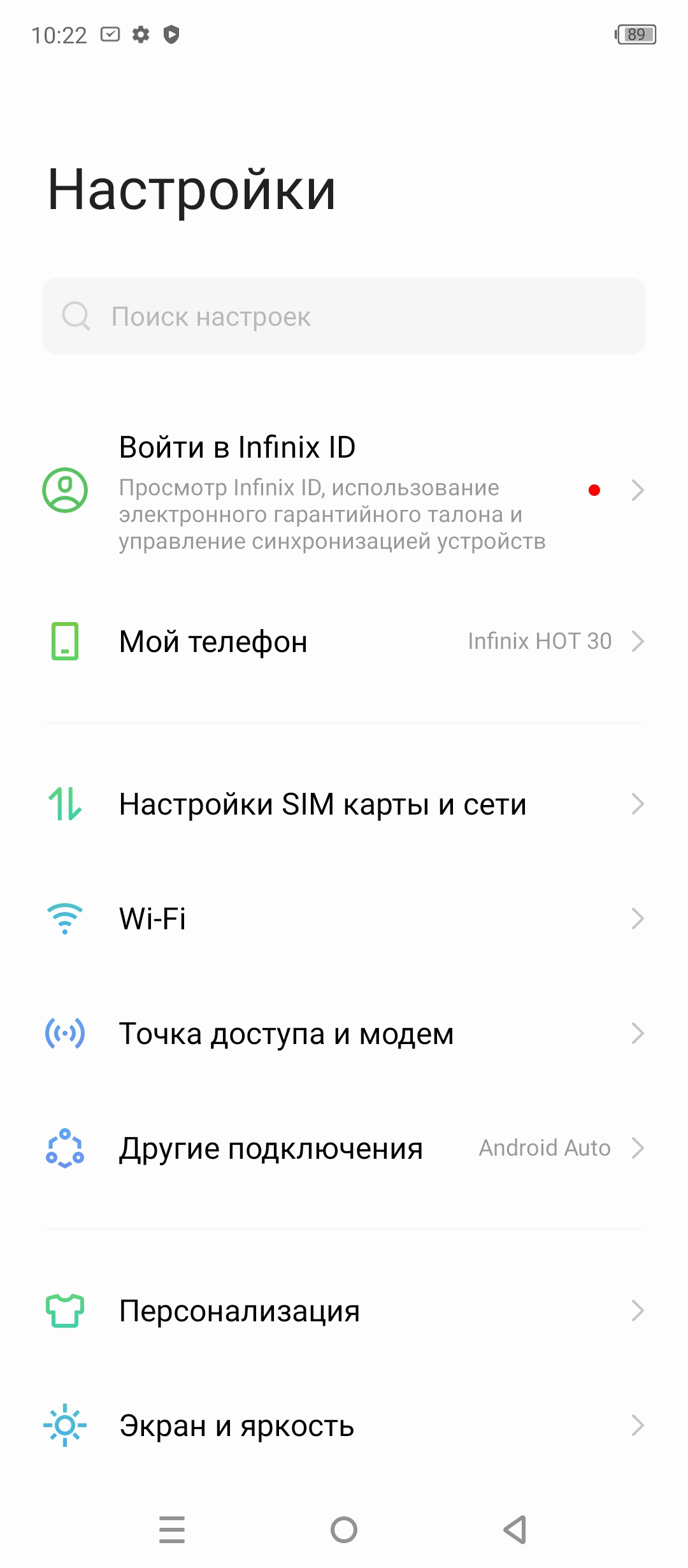This screenshot has height=1568, width=688.
Task: Open Wi-Fi settings
Action: coord(344,918)
